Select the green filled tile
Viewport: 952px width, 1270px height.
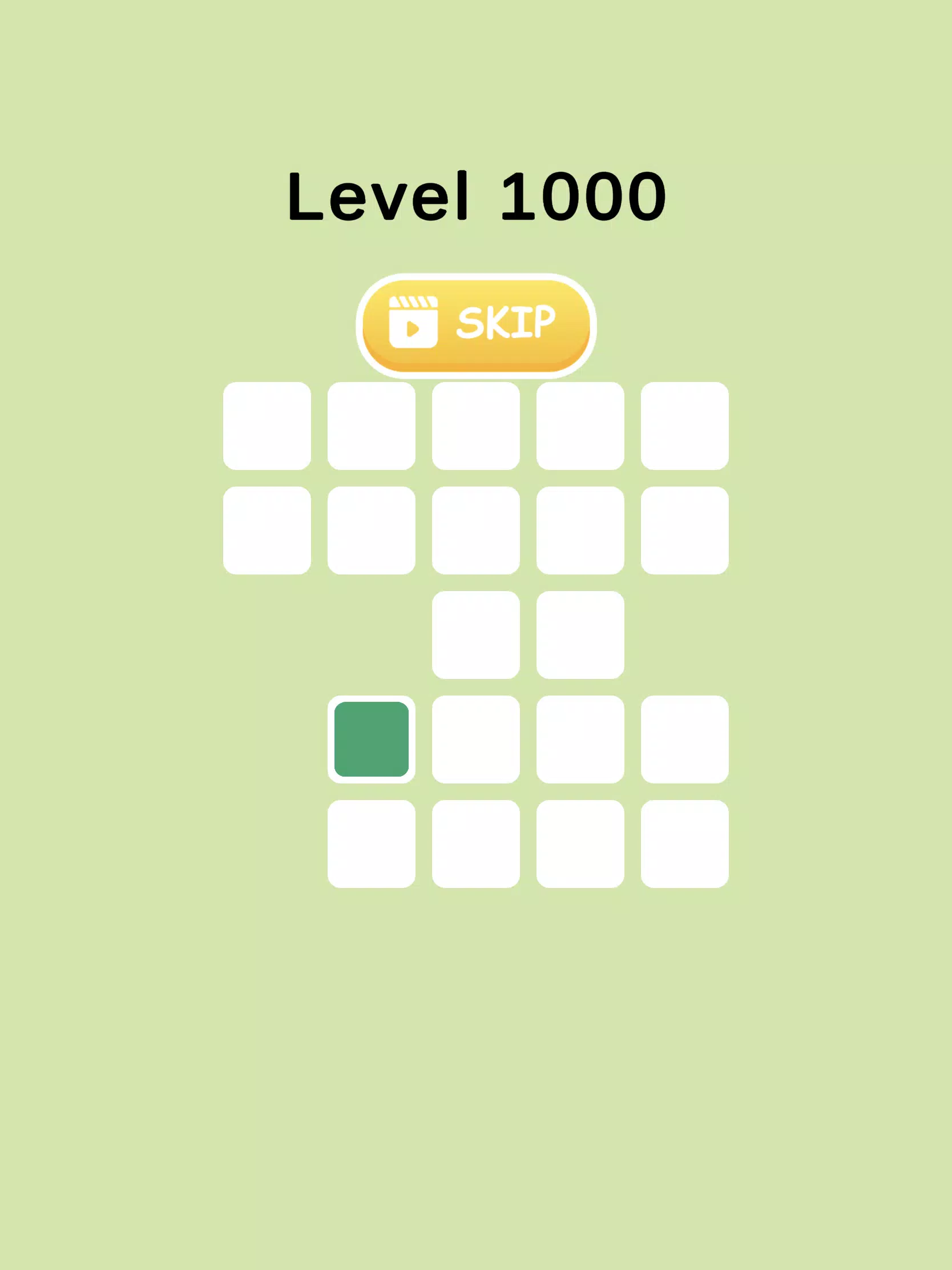(x=372, y=739)
